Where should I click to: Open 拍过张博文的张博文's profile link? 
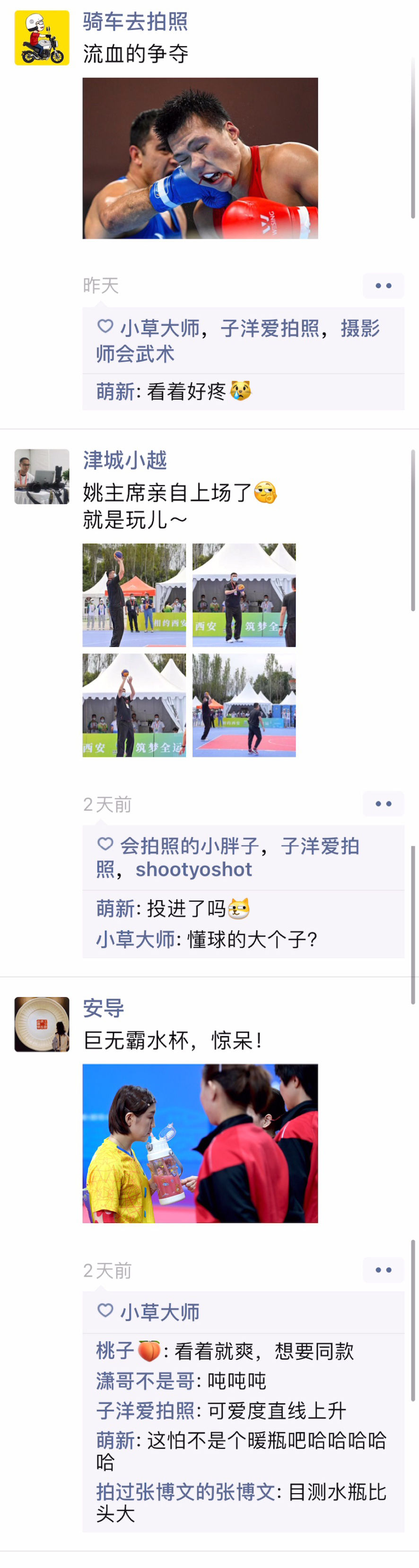tap(185, 1491)
